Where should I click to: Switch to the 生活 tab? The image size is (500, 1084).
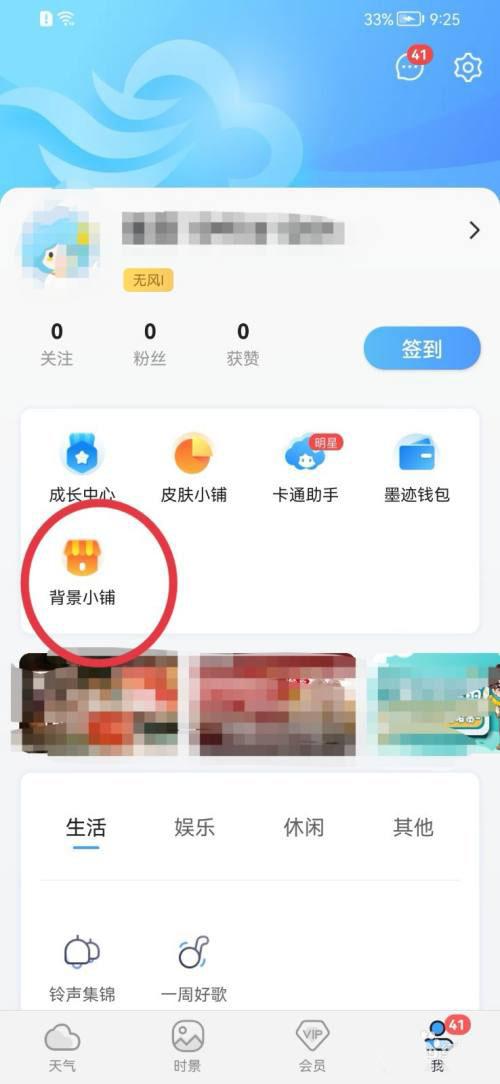tap(86, 827)
